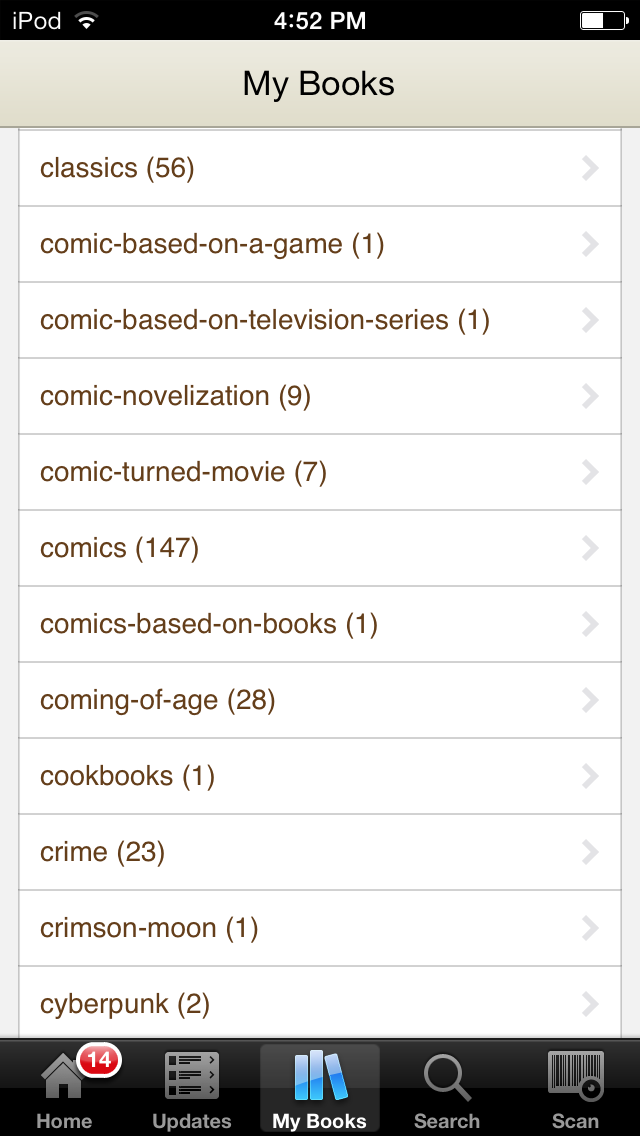Open the crimson-moon shelf
This screenshot has width=640, height=1136.
coord(320,928)
